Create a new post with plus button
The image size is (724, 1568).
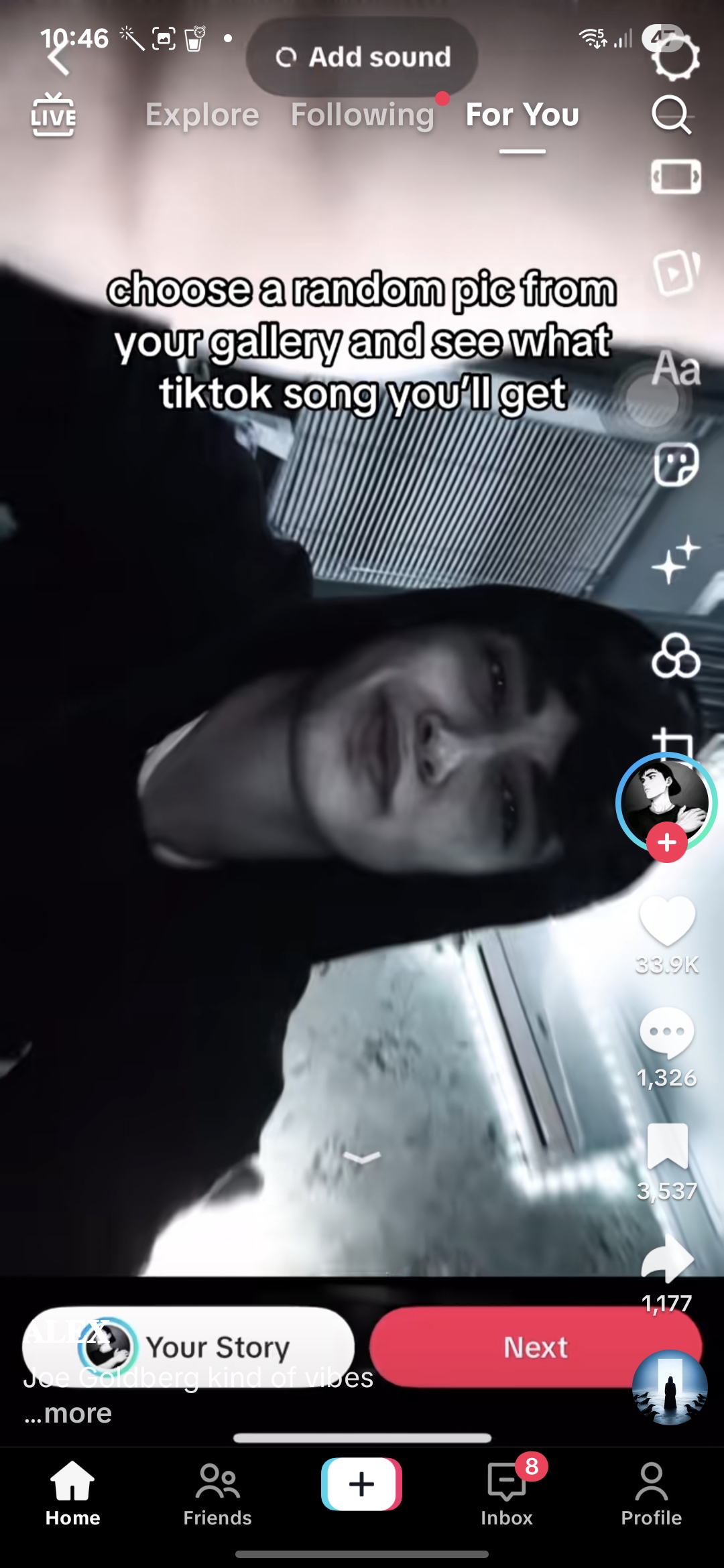(362, 1484)
